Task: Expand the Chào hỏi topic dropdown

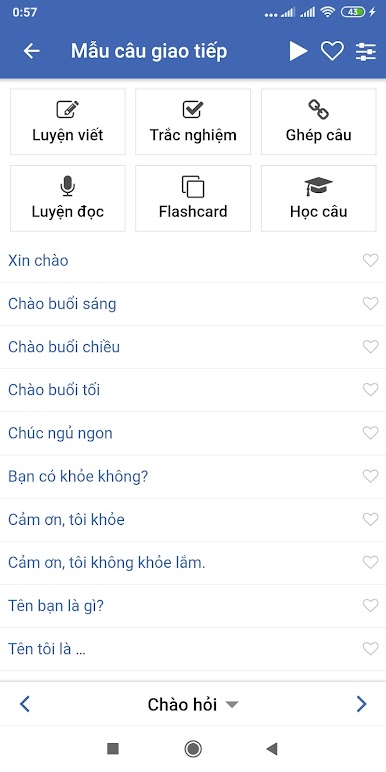Action: (x=193, y=705)
